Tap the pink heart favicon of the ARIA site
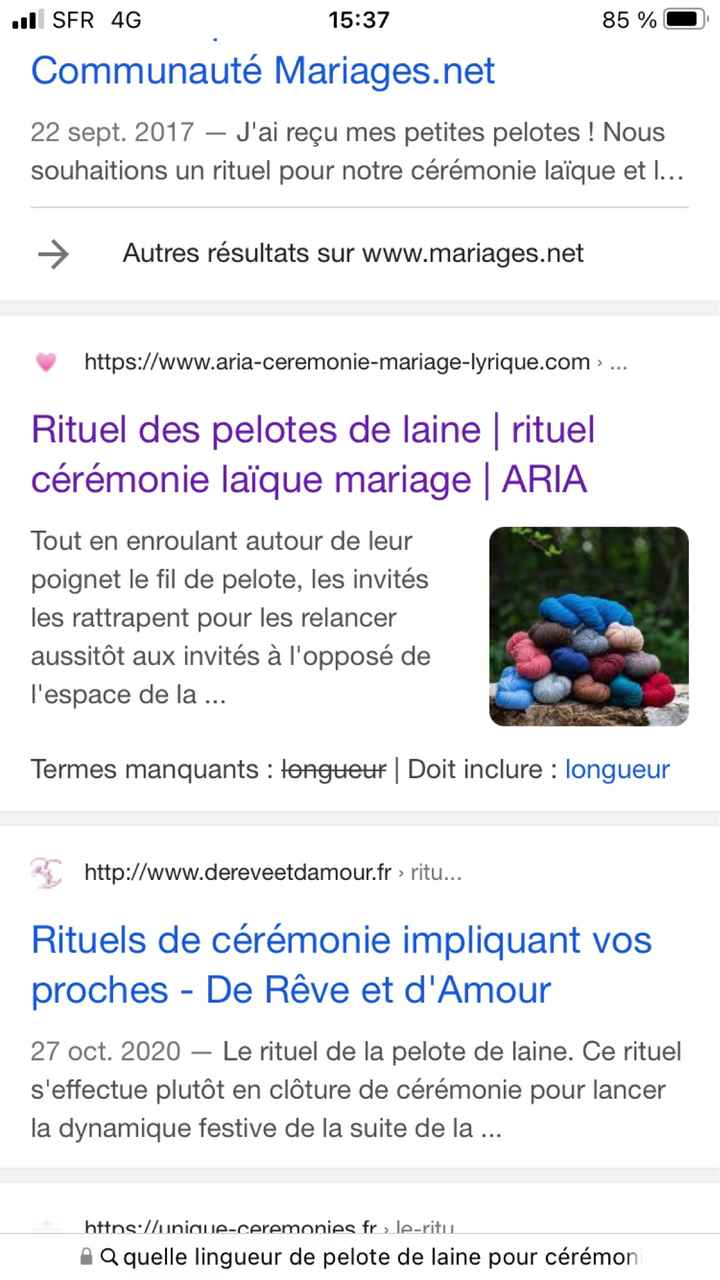Viewport: 720px width, 1280px height. [x=44, y=362]
